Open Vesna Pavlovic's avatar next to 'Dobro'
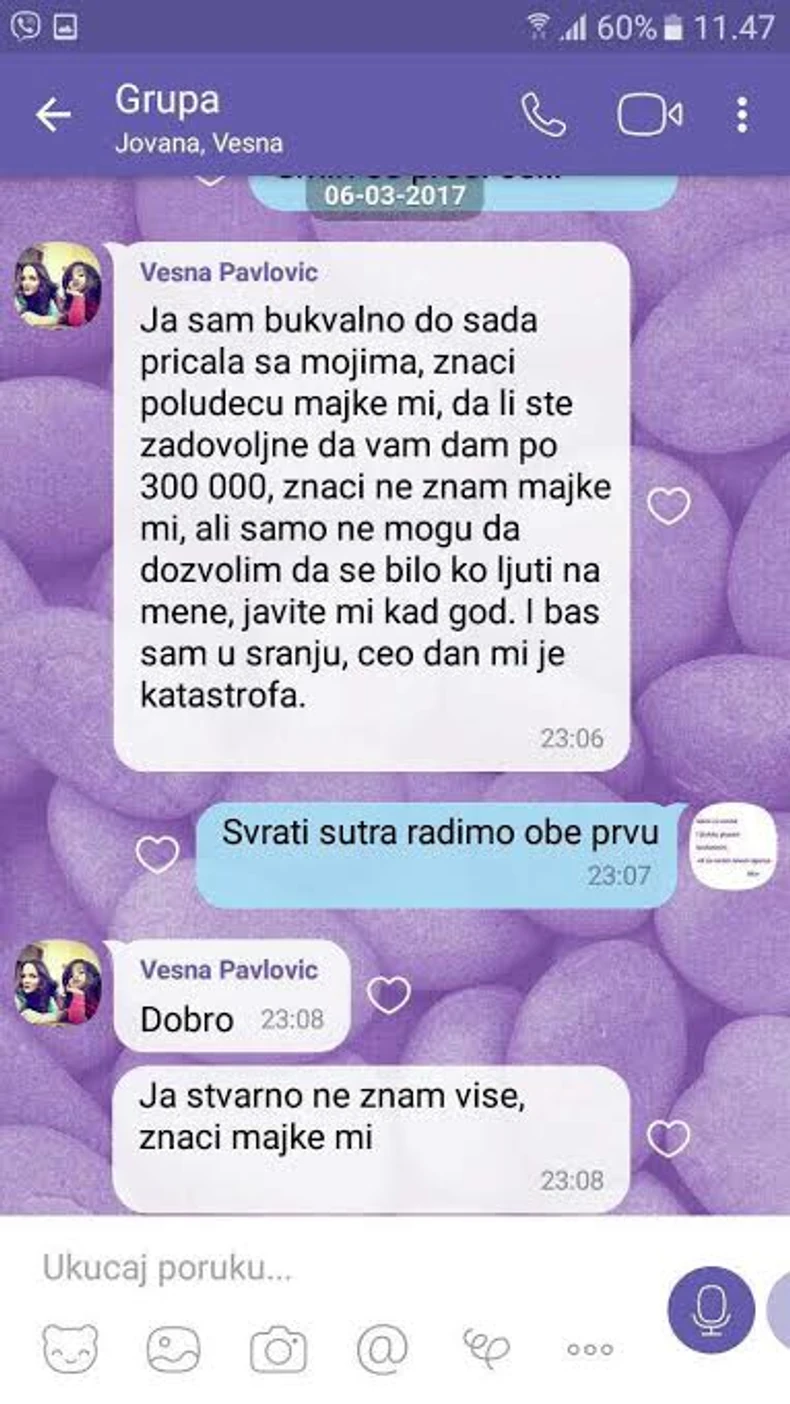The image size is (790, 1404). (x=58, y=984)
